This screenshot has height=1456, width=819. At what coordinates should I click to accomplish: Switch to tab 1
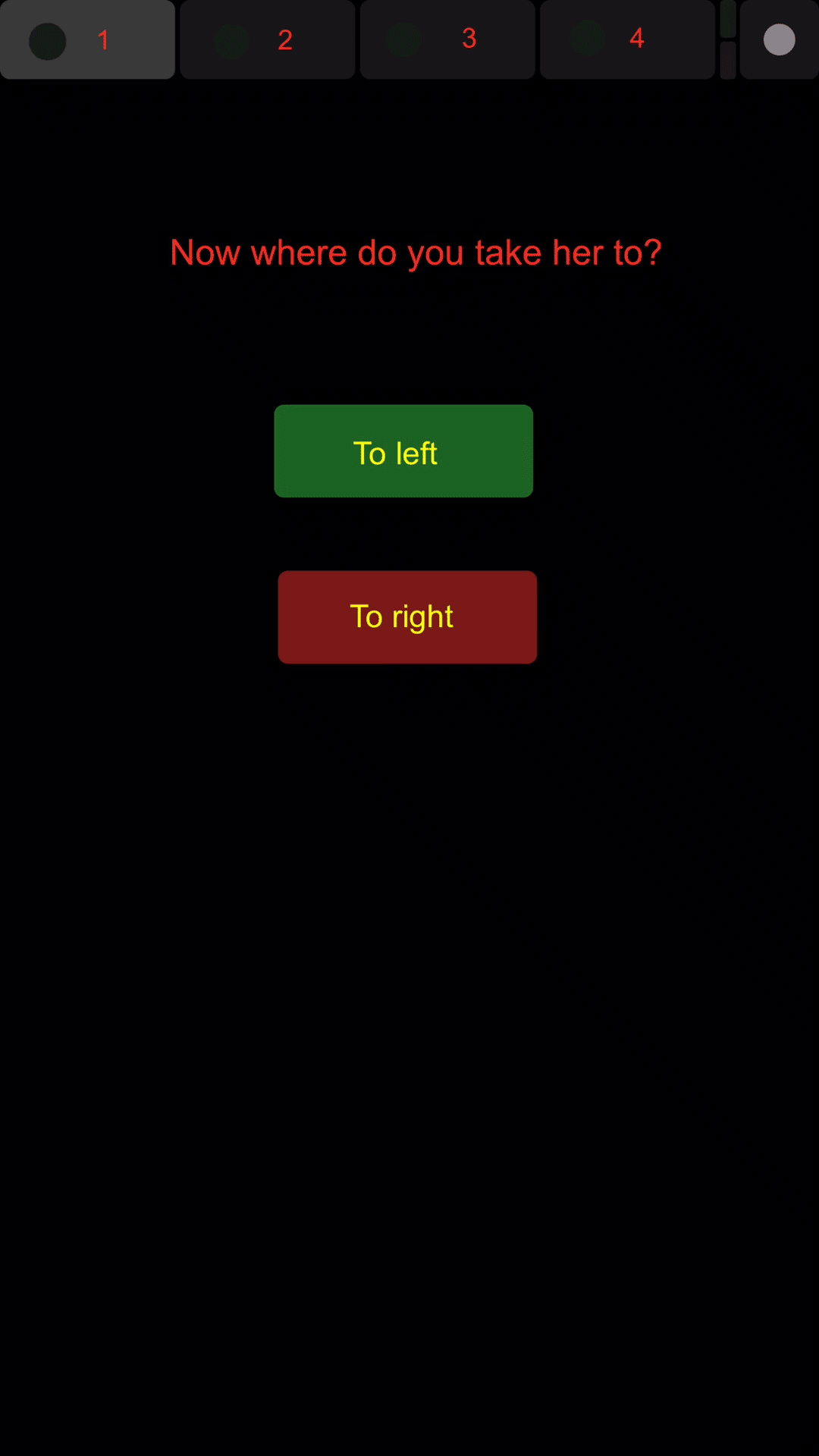pyautogui.click(x=87, y=39)
